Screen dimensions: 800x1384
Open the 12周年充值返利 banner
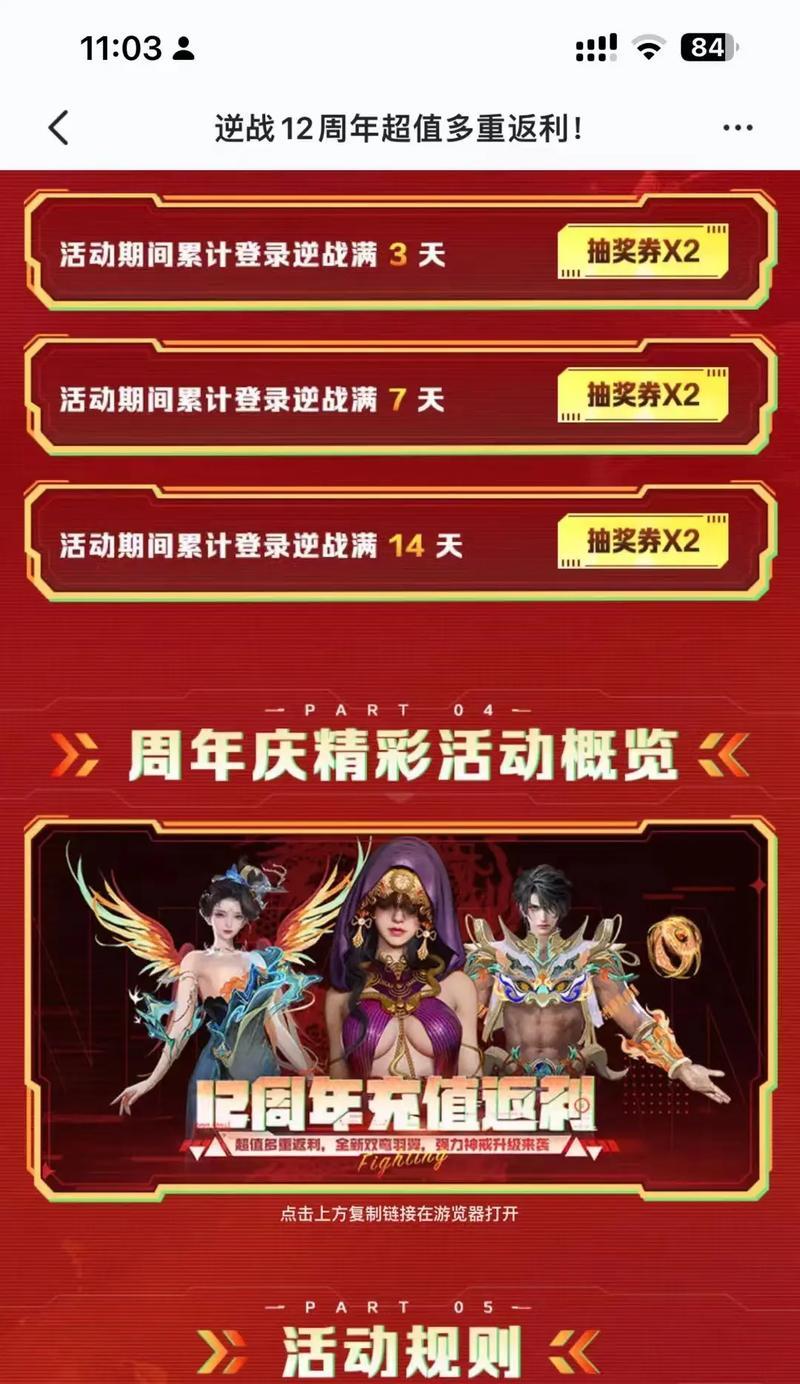click(400, 1010)
